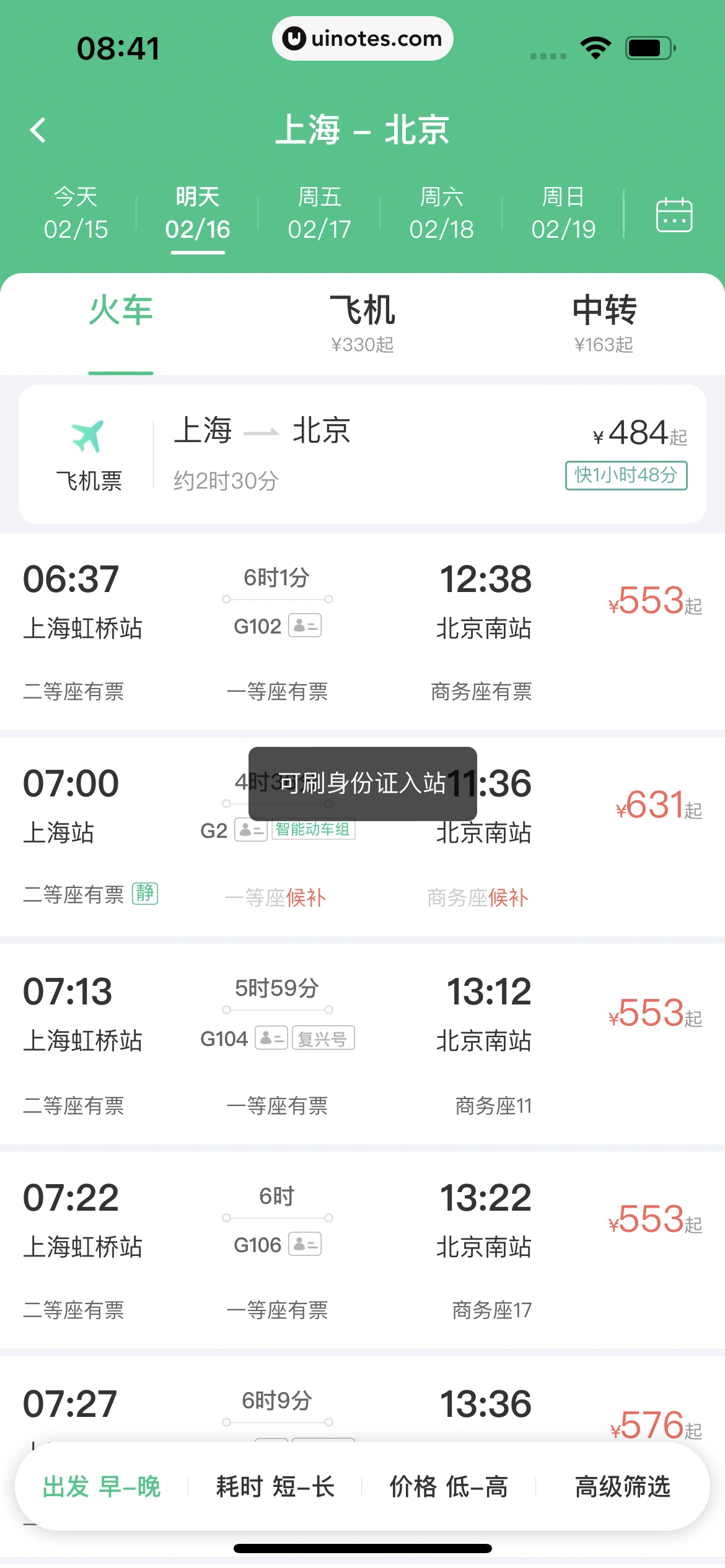Tap the ID-card icon next to train G104
The height and width of the screenshot is (1568, 725).
pos(271,1039)
